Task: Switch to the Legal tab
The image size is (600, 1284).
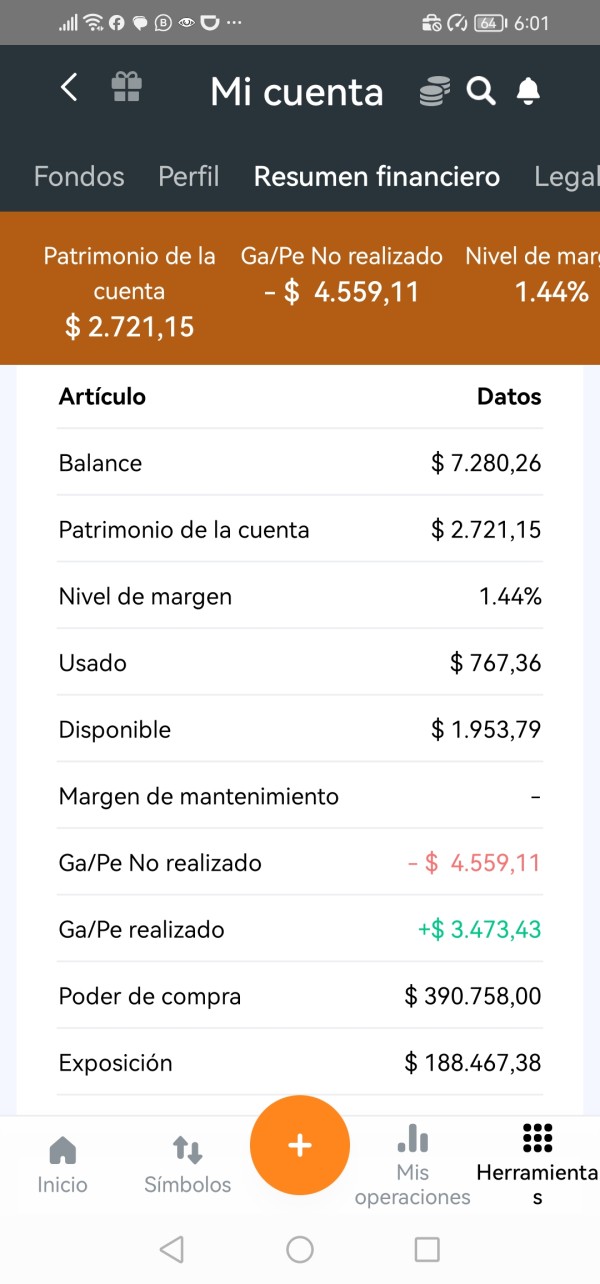Action: coord(567,177)
